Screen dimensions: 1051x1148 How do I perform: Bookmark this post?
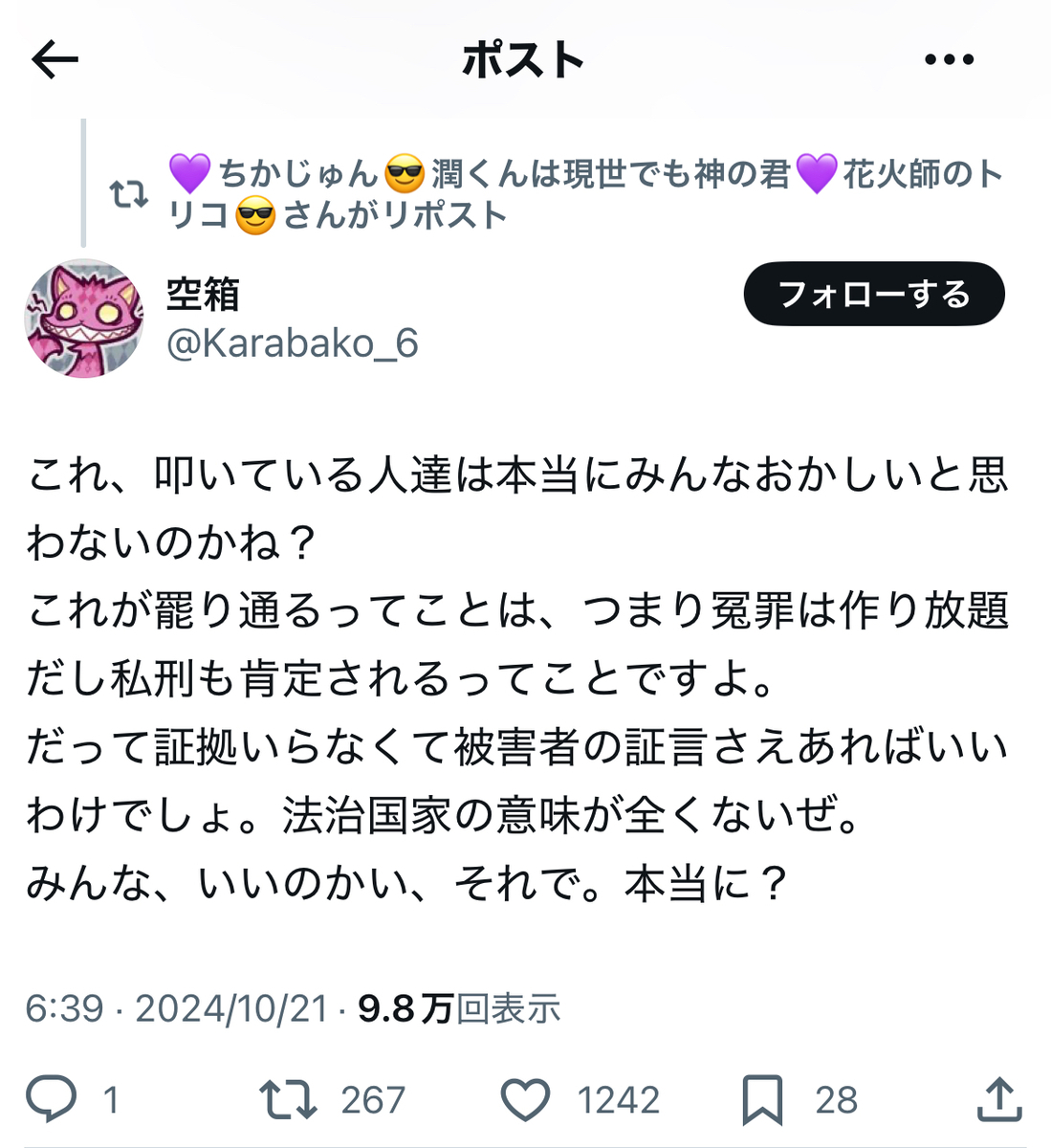pos(762,1099)
